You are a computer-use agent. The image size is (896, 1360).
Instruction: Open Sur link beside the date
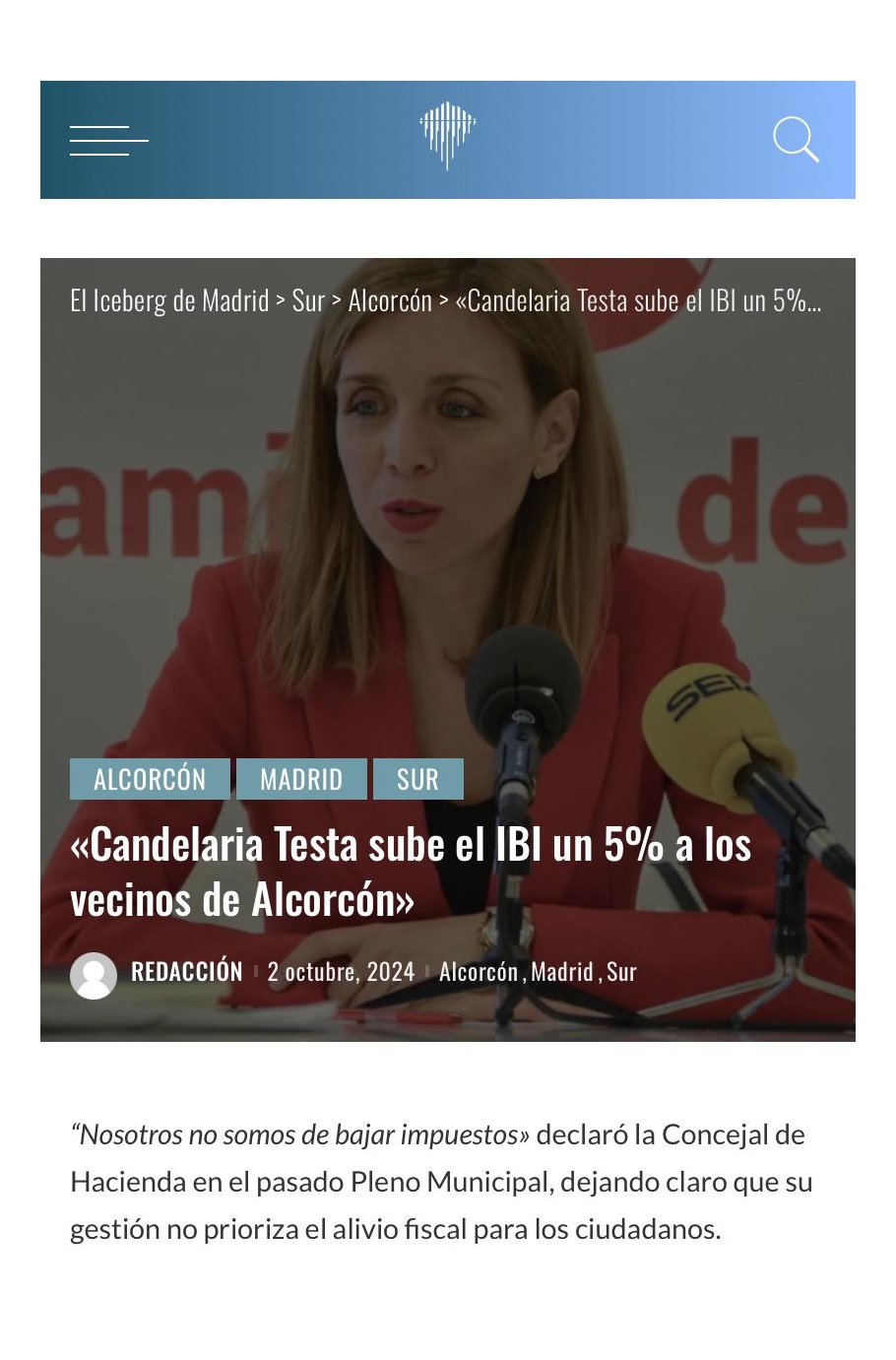(x=621, y=972)
